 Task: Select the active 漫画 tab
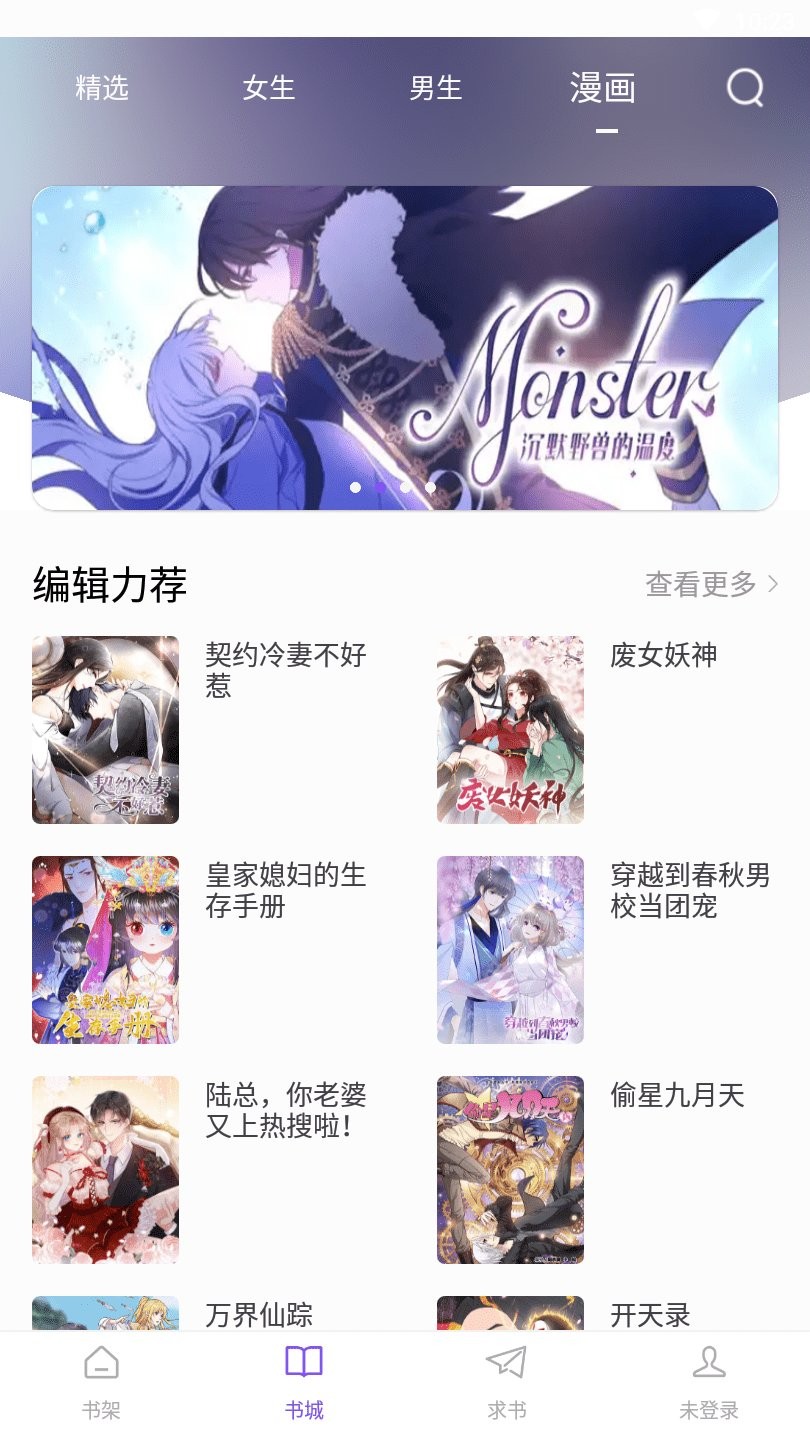coord(602,89)
